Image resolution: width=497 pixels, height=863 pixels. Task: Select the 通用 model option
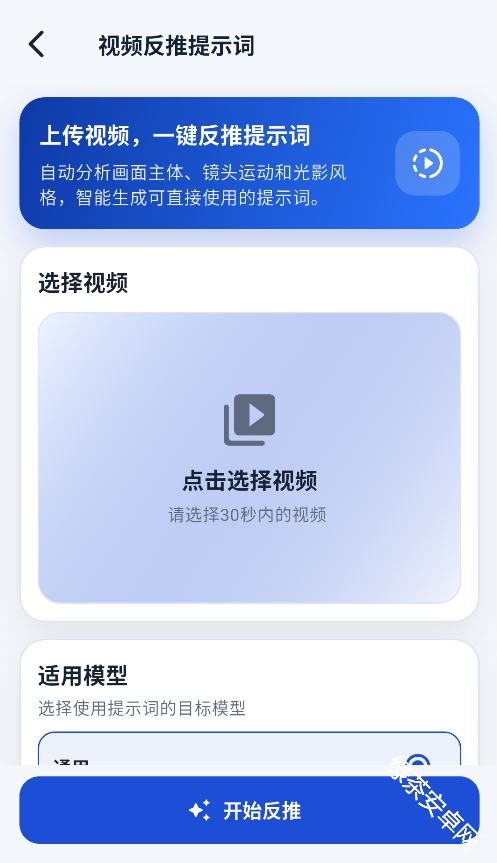point(249,749)
